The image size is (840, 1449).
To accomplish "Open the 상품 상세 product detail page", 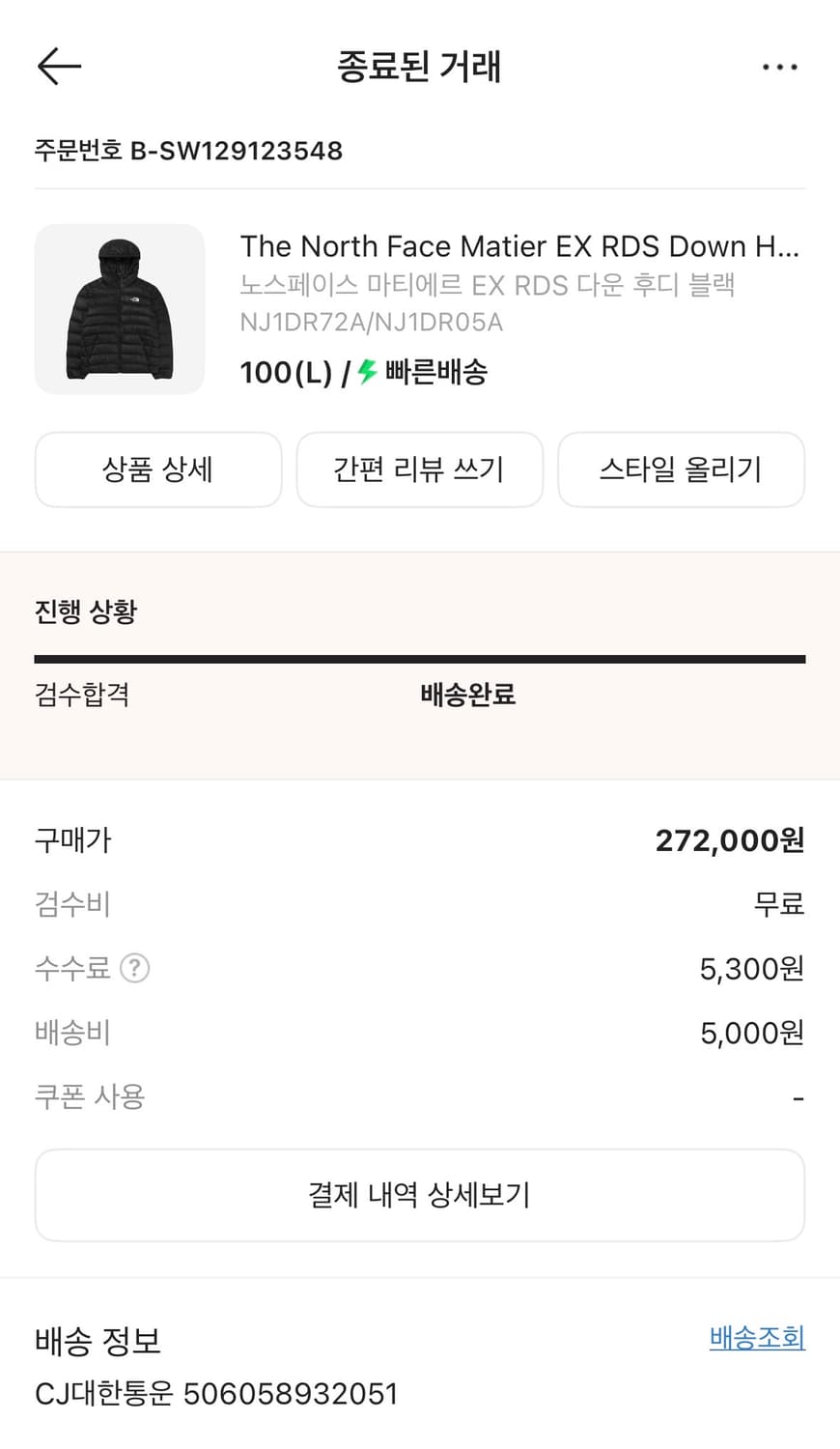I will click(158, 469).
